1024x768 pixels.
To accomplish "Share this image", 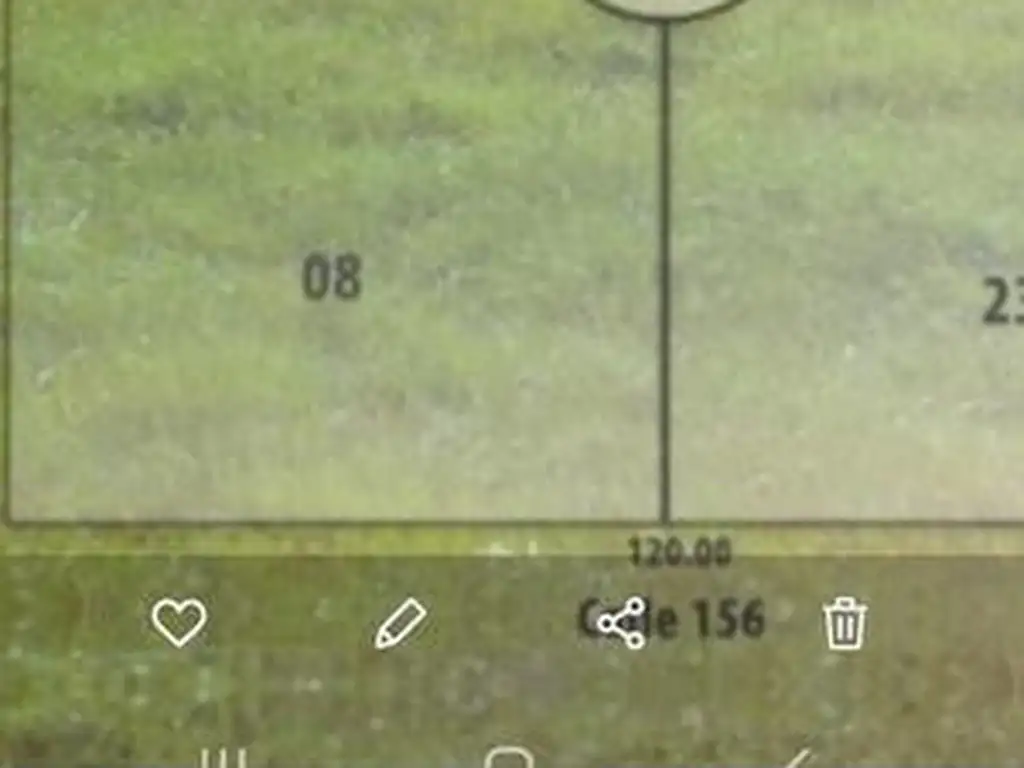I will coord(621,623).
